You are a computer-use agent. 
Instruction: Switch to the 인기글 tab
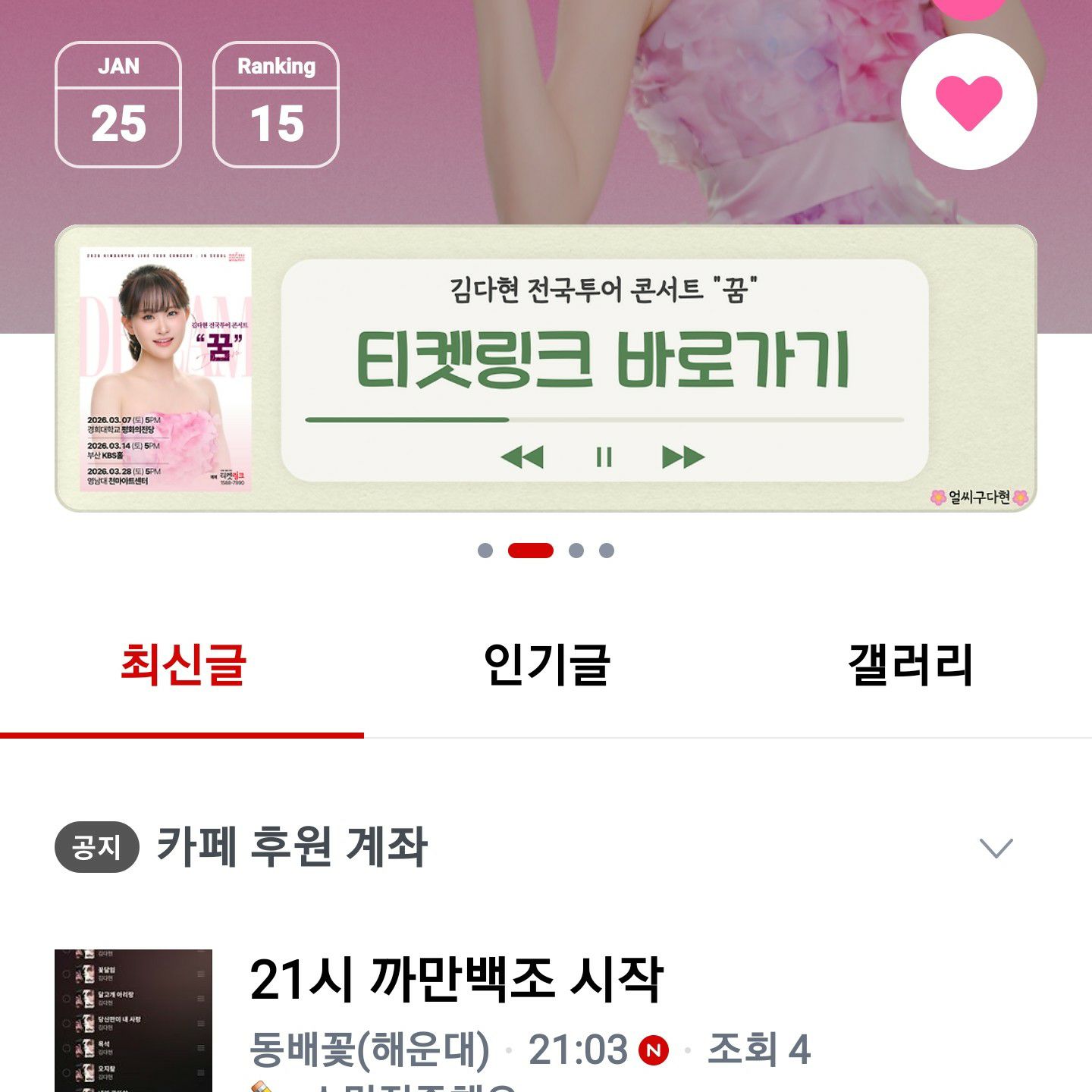click(x=546, y=666)
